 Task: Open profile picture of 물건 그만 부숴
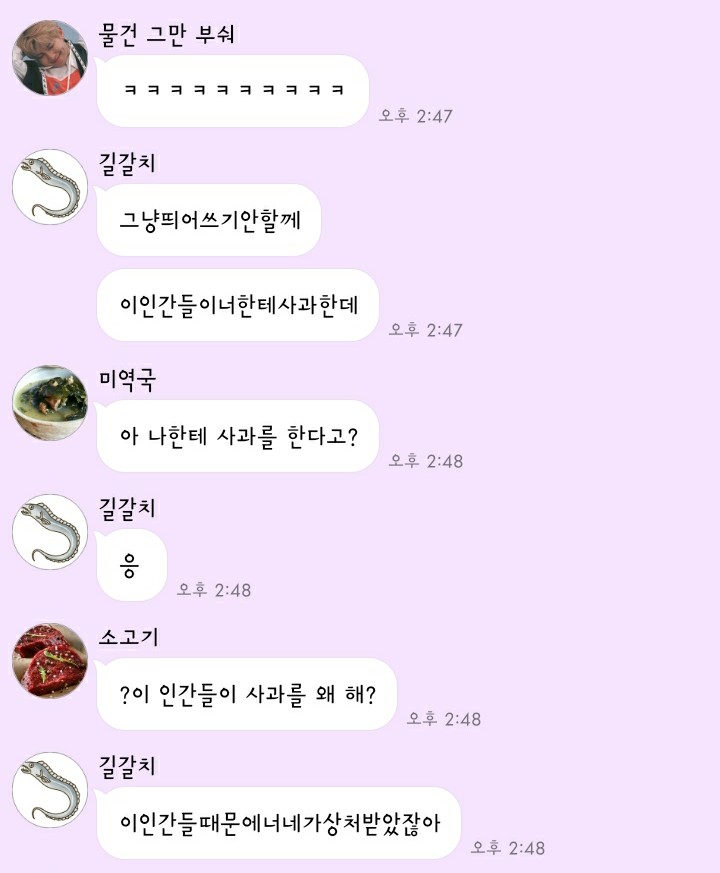point(50,58)
